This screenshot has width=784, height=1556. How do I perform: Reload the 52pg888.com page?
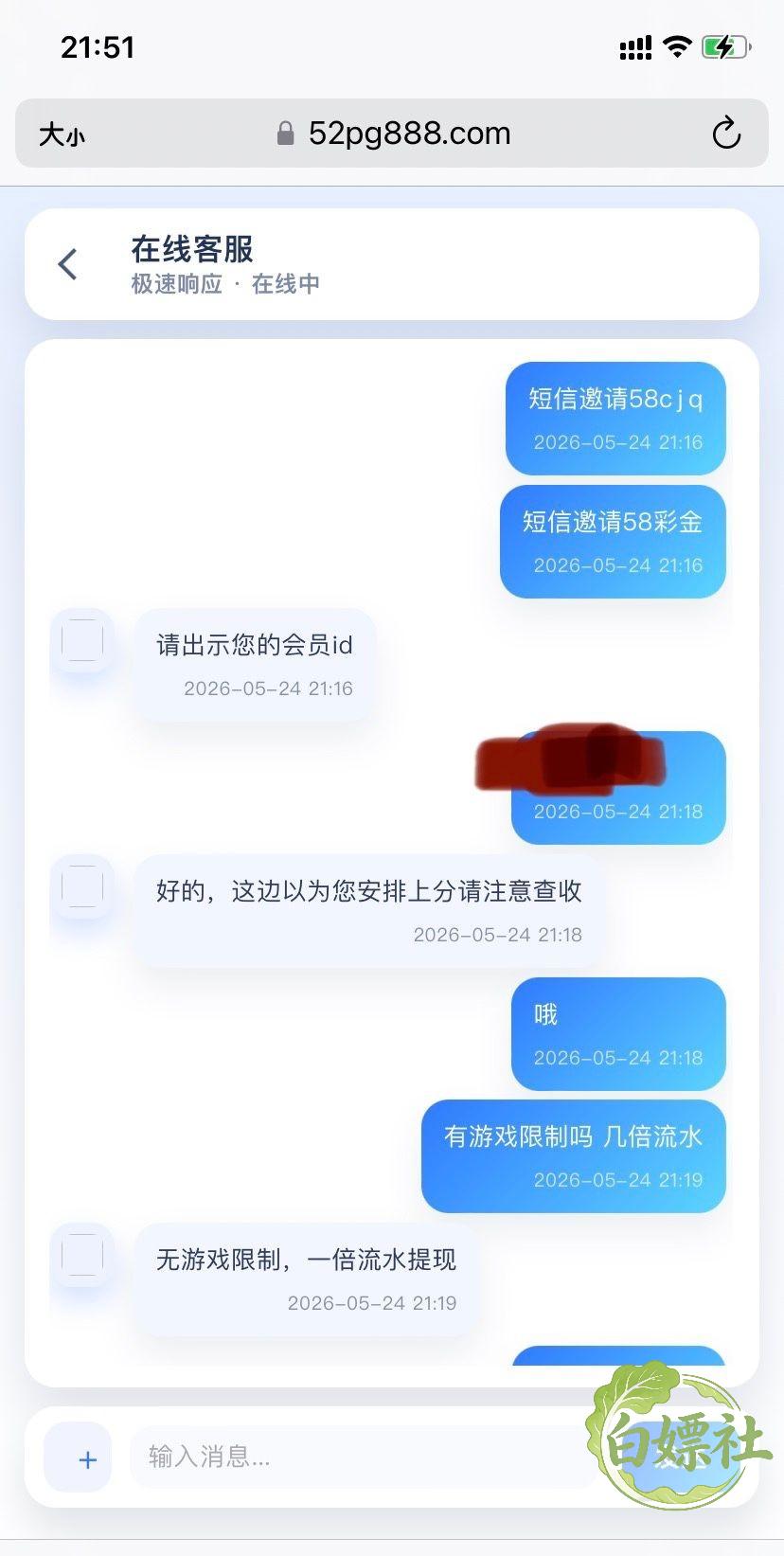click(726, 134)
